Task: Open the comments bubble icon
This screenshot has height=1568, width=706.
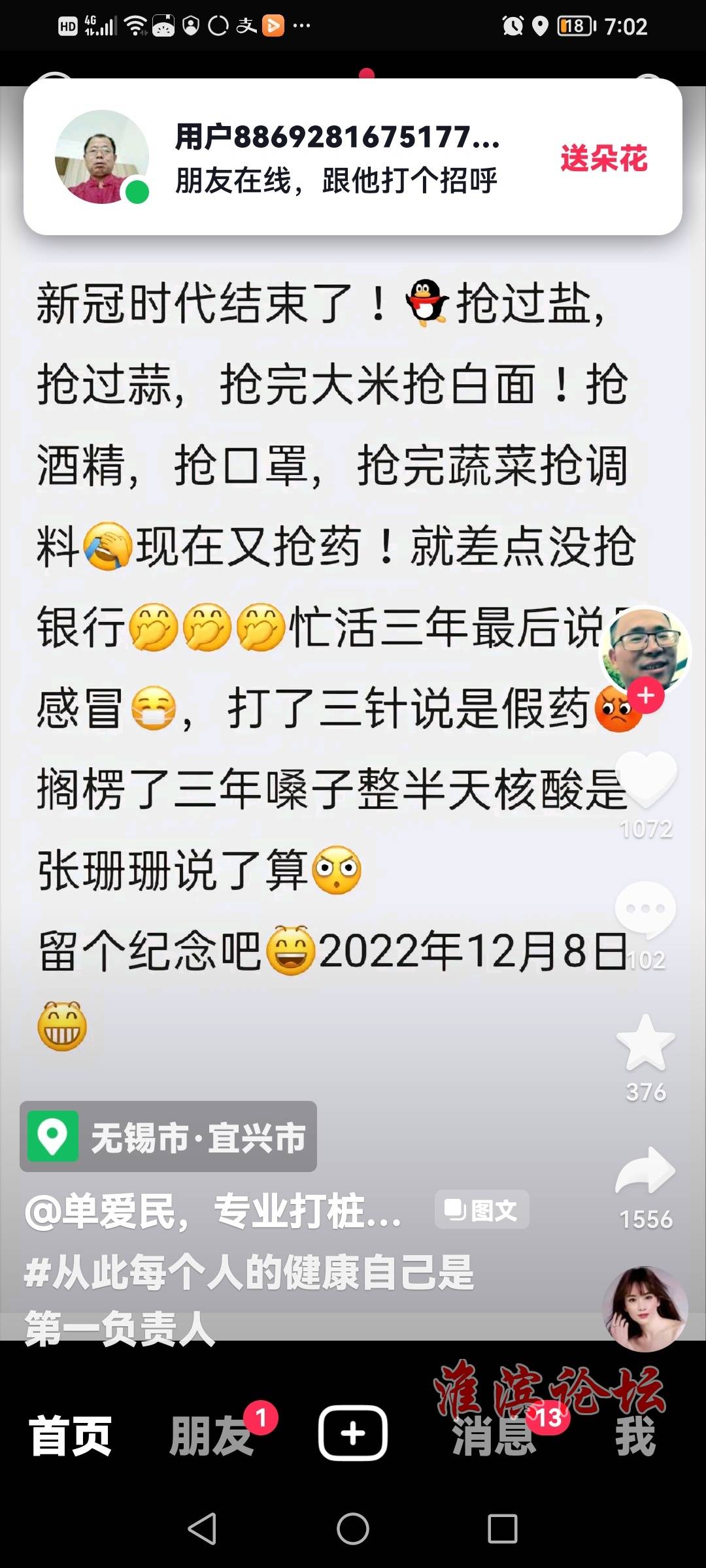Action: point(645,909)
